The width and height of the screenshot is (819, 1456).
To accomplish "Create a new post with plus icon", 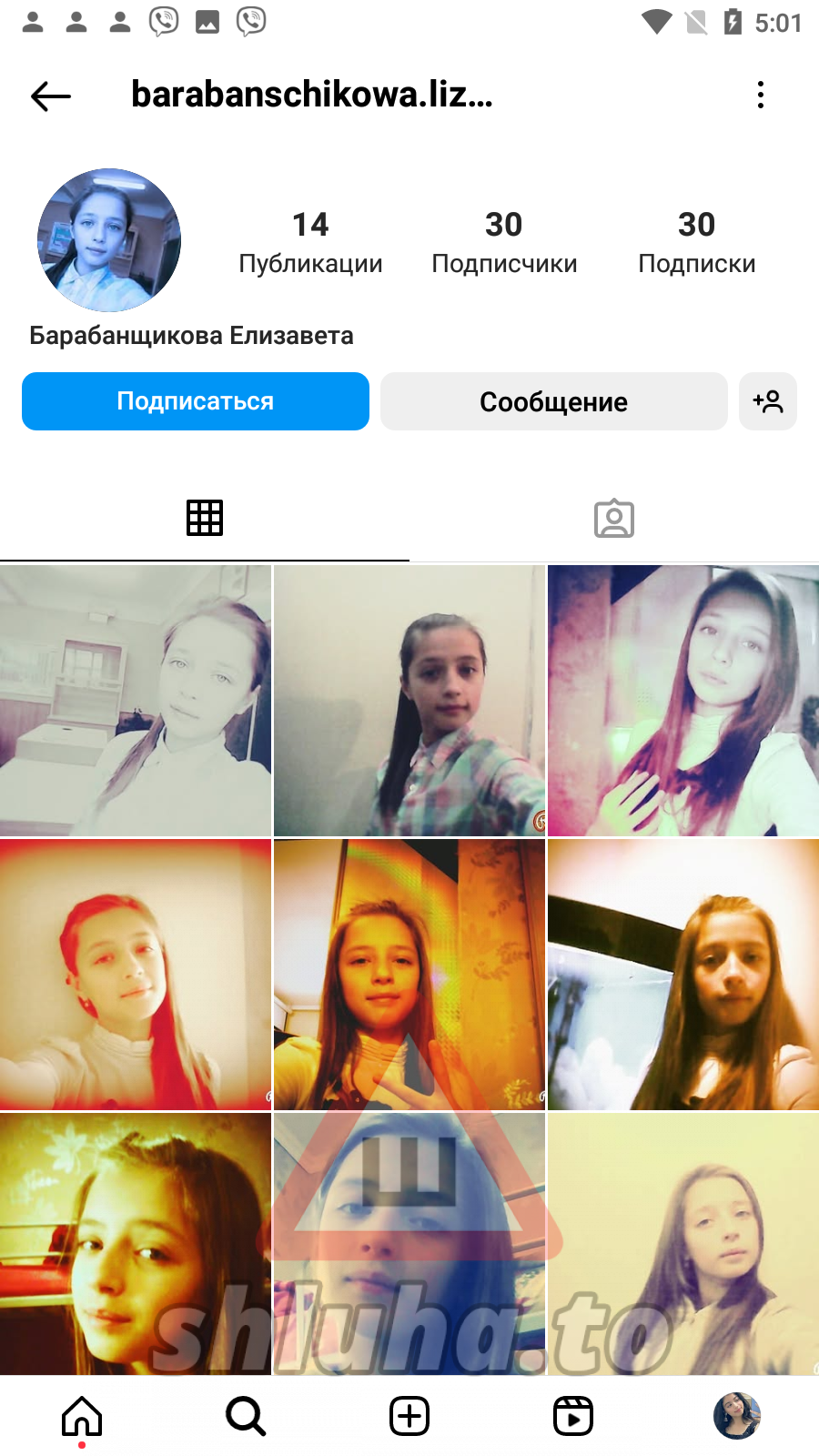I will click(x=409, y=1417).
